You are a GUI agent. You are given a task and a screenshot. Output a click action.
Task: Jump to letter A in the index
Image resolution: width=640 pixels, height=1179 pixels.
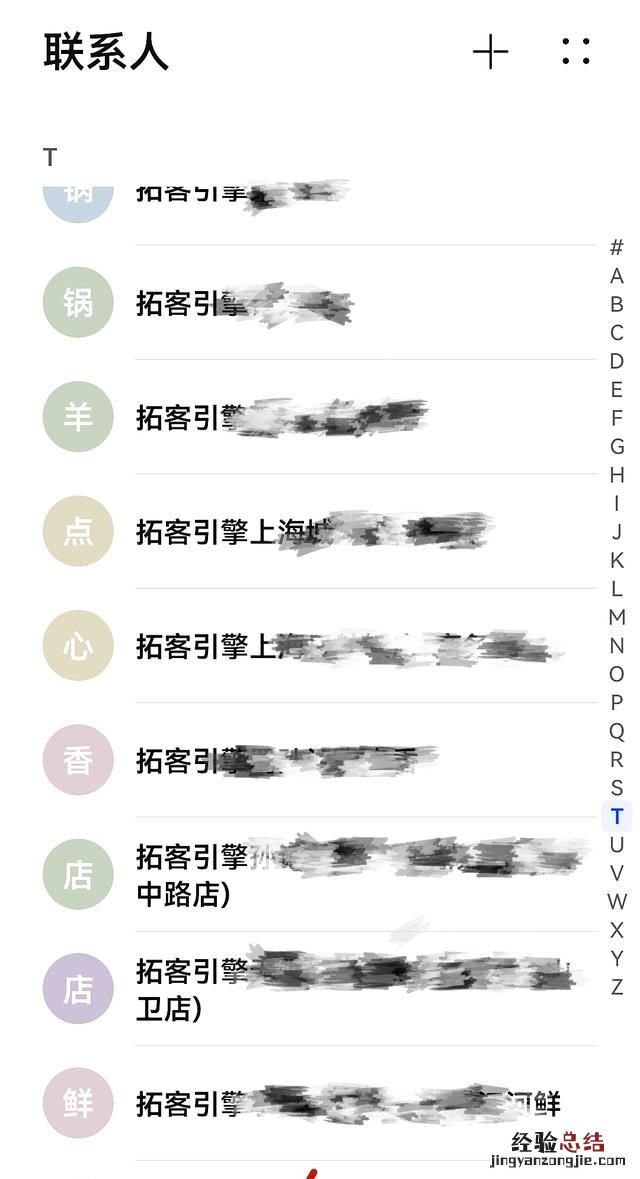616,276
